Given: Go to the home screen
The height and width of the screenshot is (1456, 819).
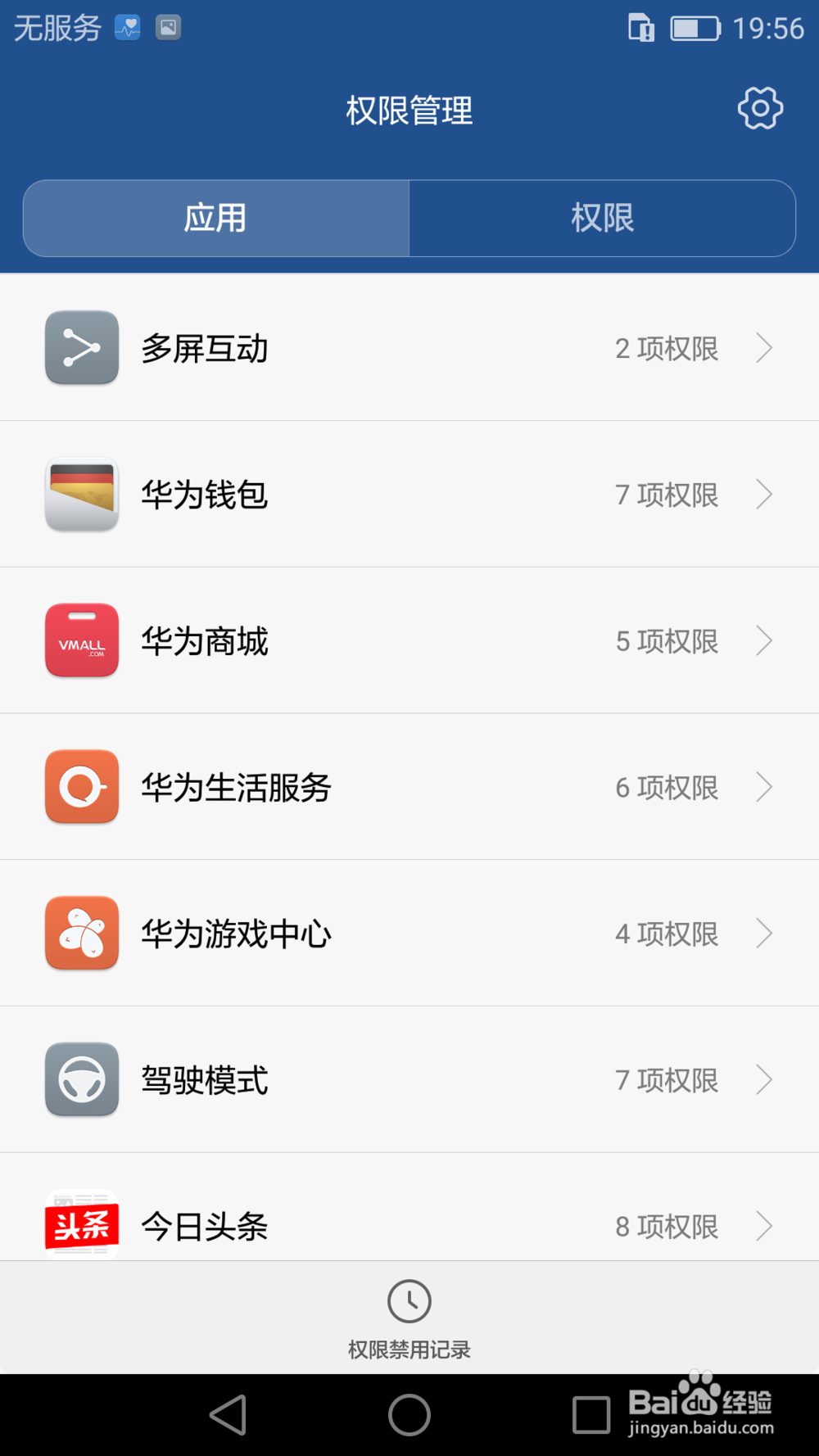Looking at the screenshot, I should [409, 1415].
